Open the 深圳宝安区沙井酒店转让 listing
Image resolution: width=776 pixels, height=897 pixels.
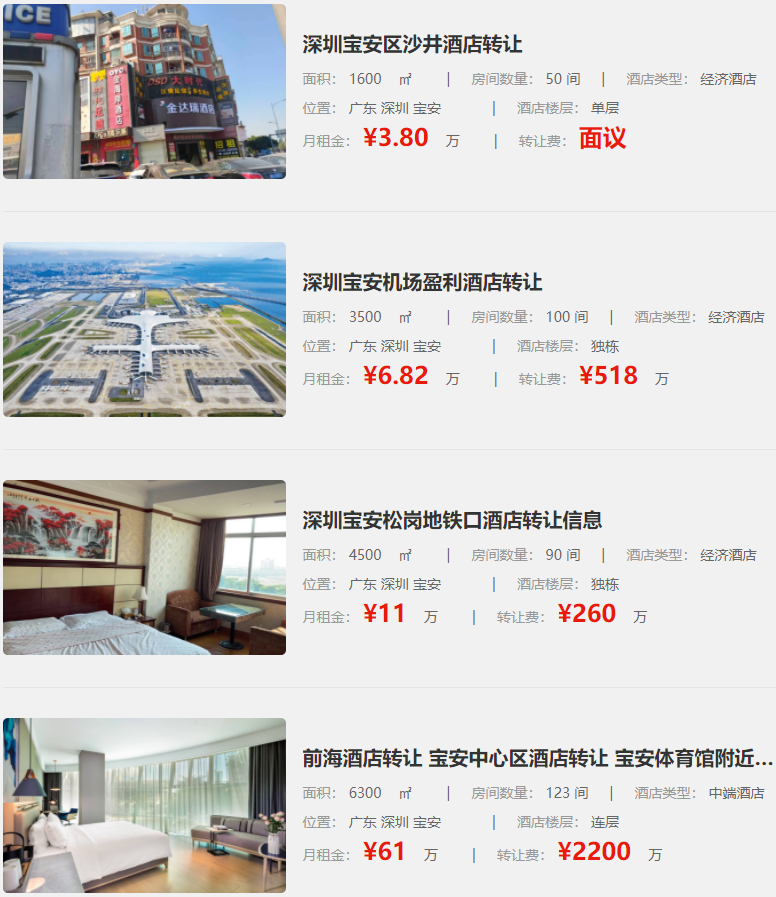(x=412, y=45)
